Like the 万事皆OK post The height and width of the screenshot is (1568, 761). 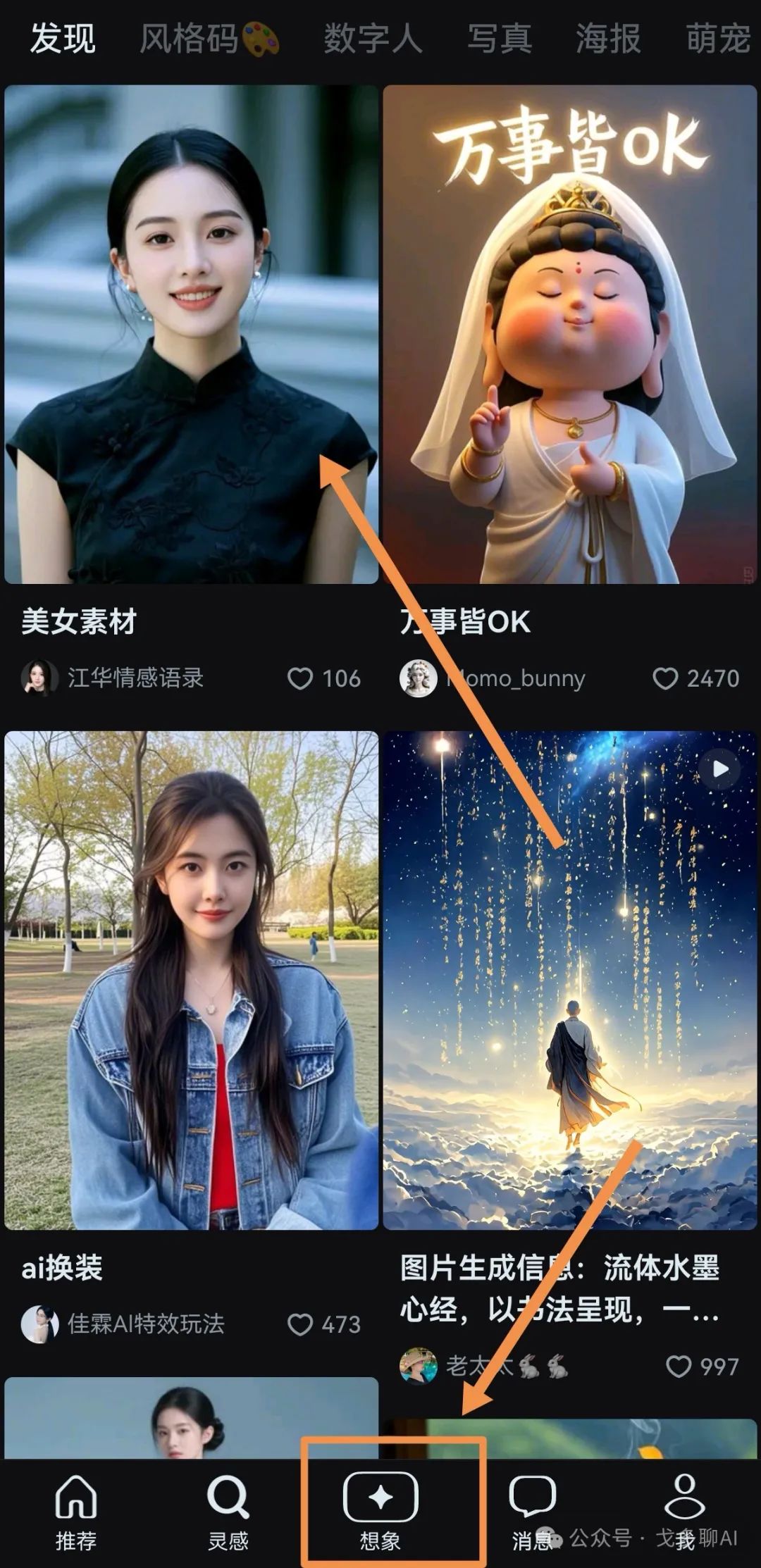665,678
